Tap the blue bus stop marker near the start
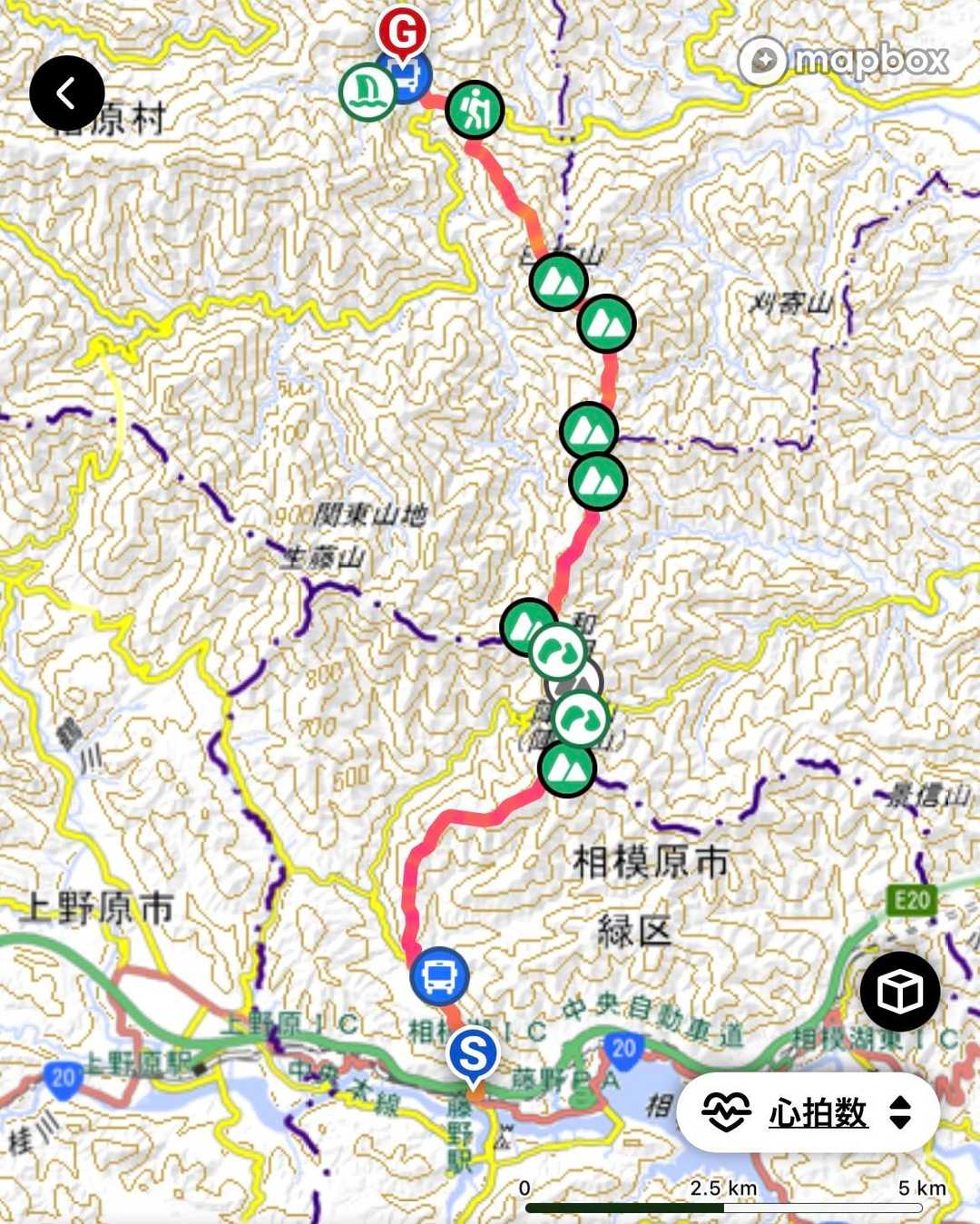 click(439, 976)
